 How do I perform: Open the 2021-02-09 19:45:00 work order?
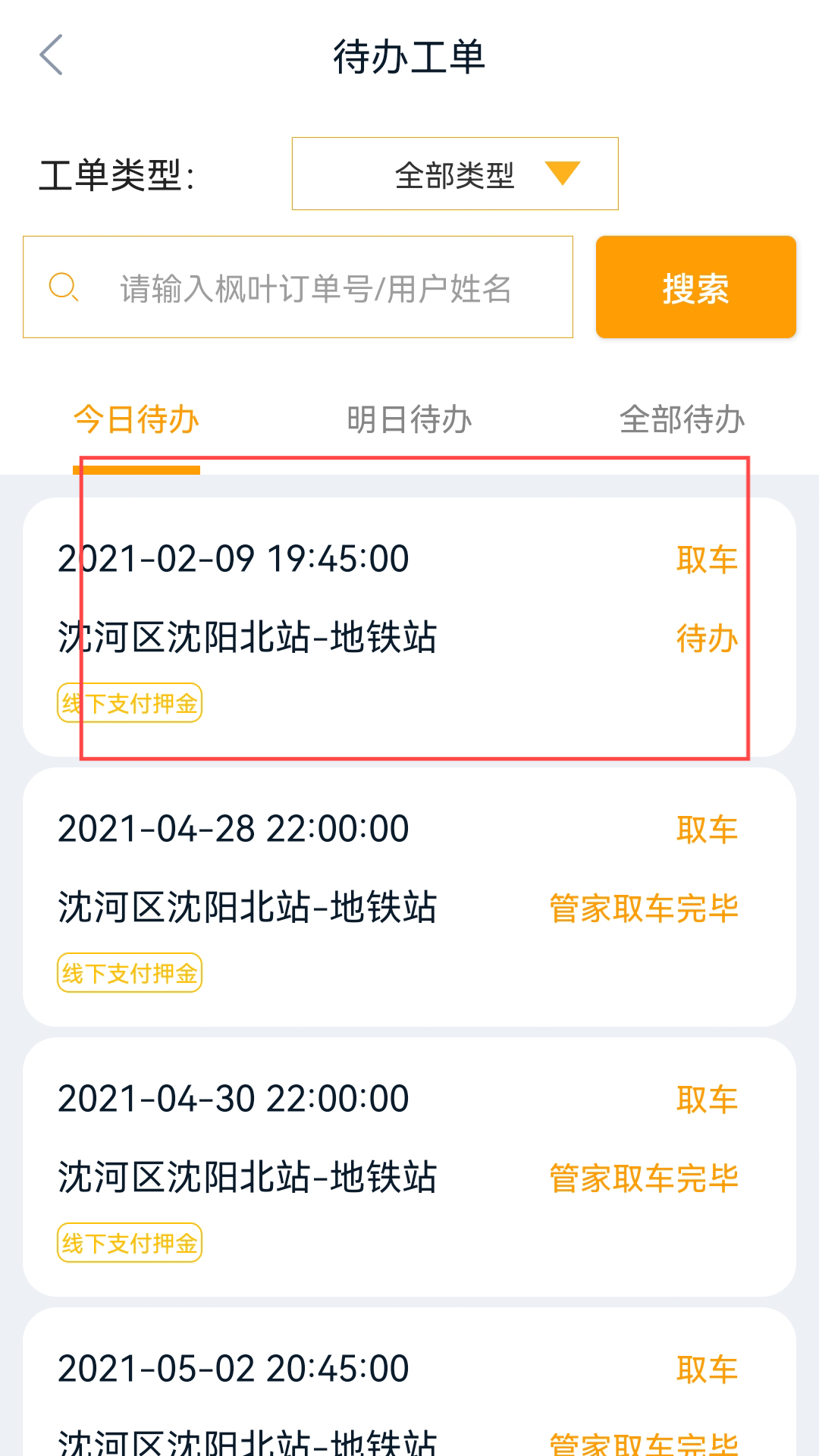click(409, 627)
